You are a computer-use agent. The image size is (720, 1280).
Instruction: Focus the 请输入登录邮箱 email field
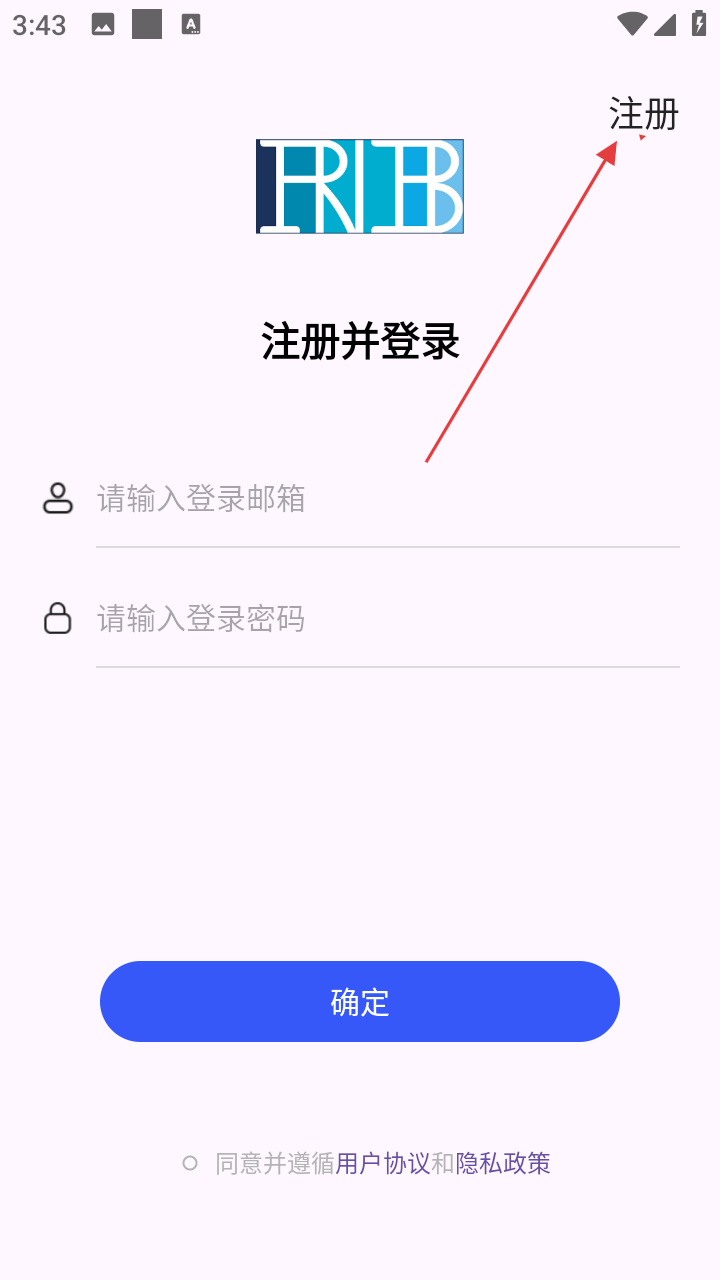coord(386,498)
